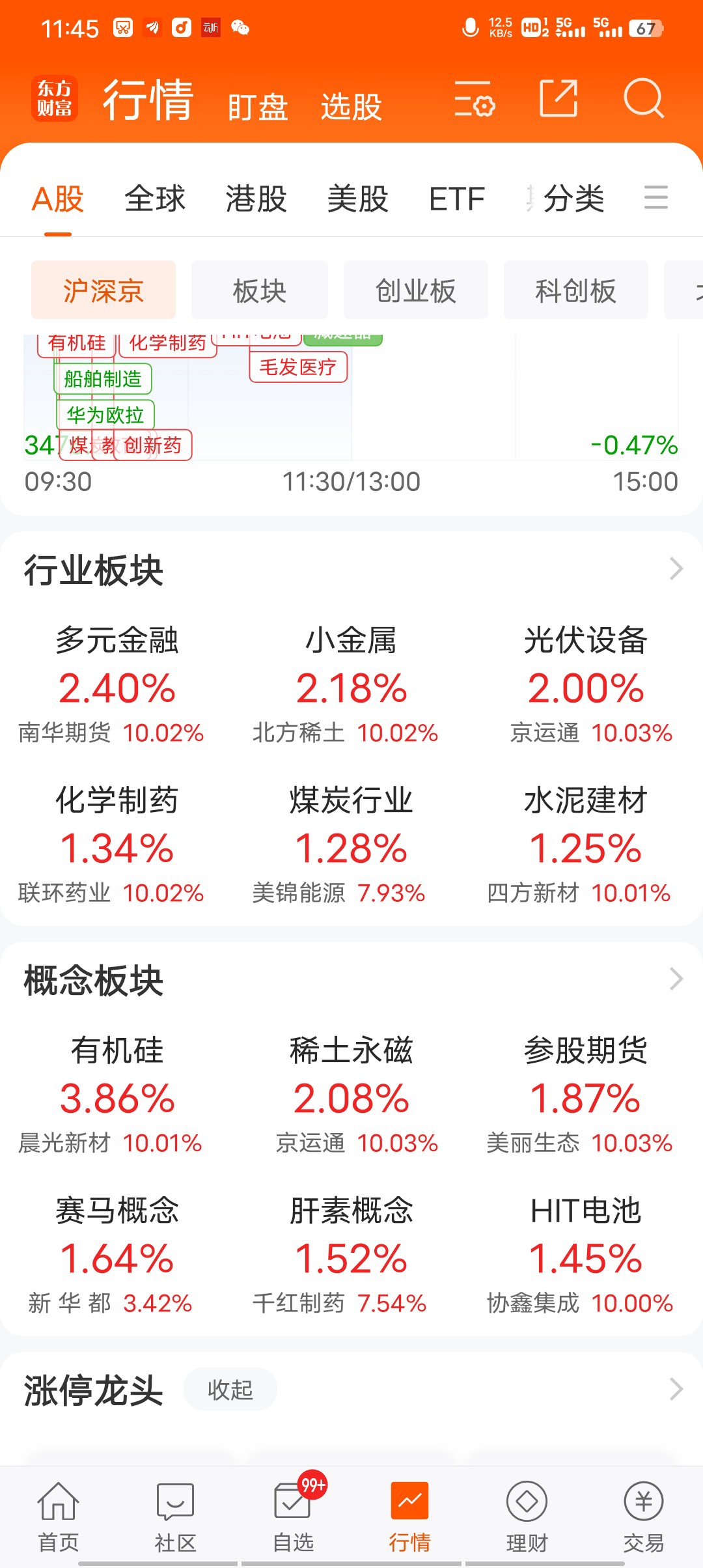This screenshot has height=1568, width=703.
Task: Open the HIT电池 concept card
Action: pyautogui.click(x=586, y=1255)
